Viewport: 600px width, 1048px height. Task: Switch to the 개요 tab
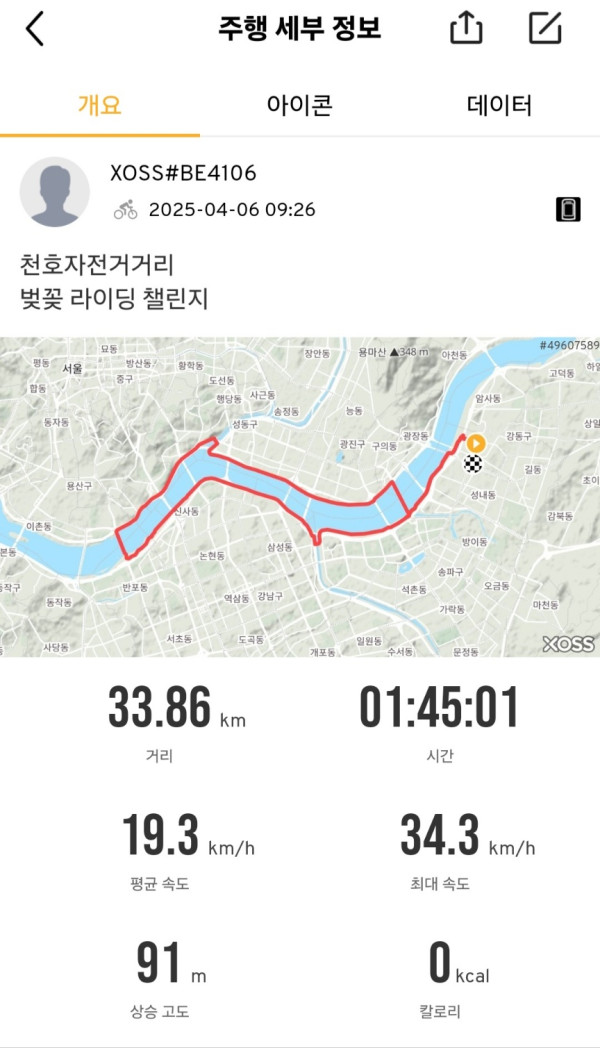coord(100,105)
